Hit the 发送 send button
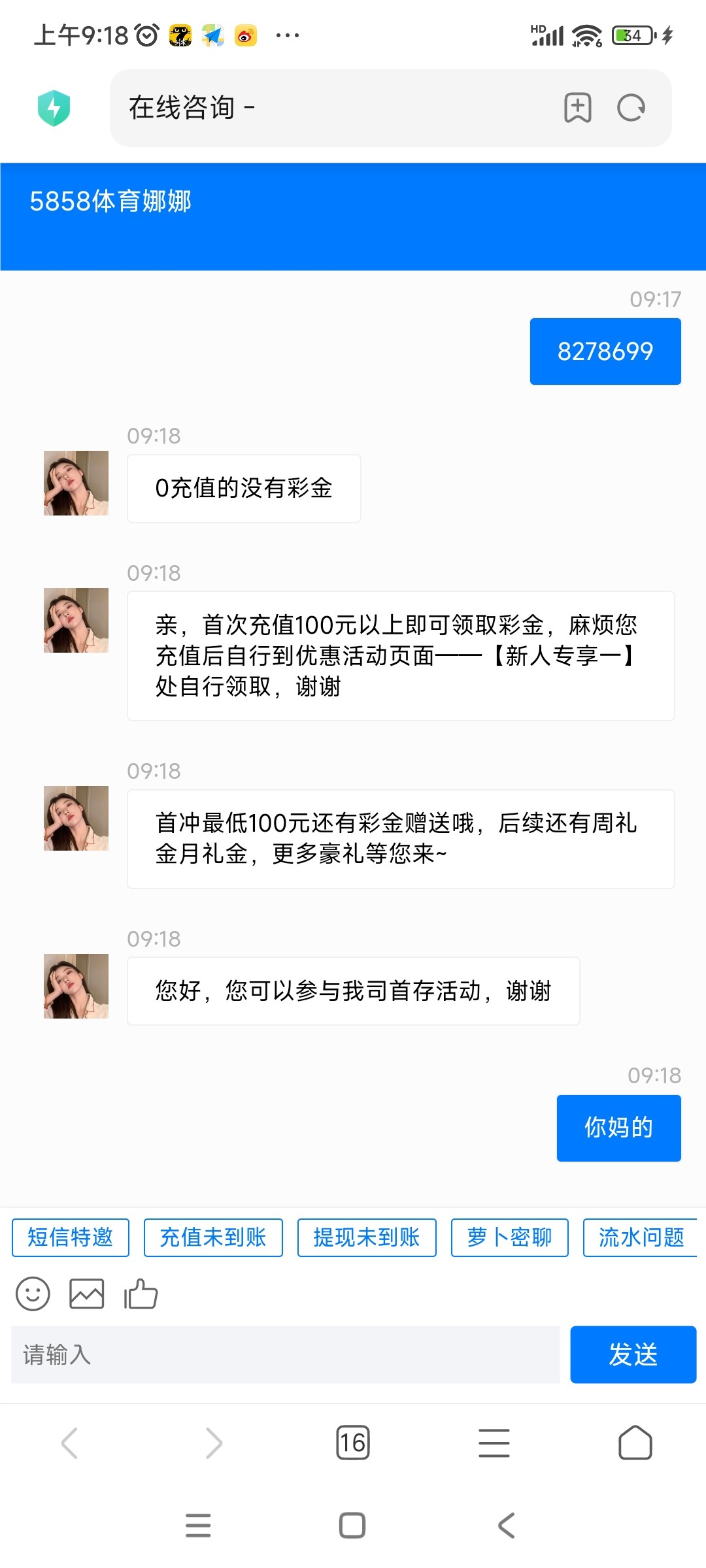Viewport: 706px width, 1568px height. pos(633,1354)
